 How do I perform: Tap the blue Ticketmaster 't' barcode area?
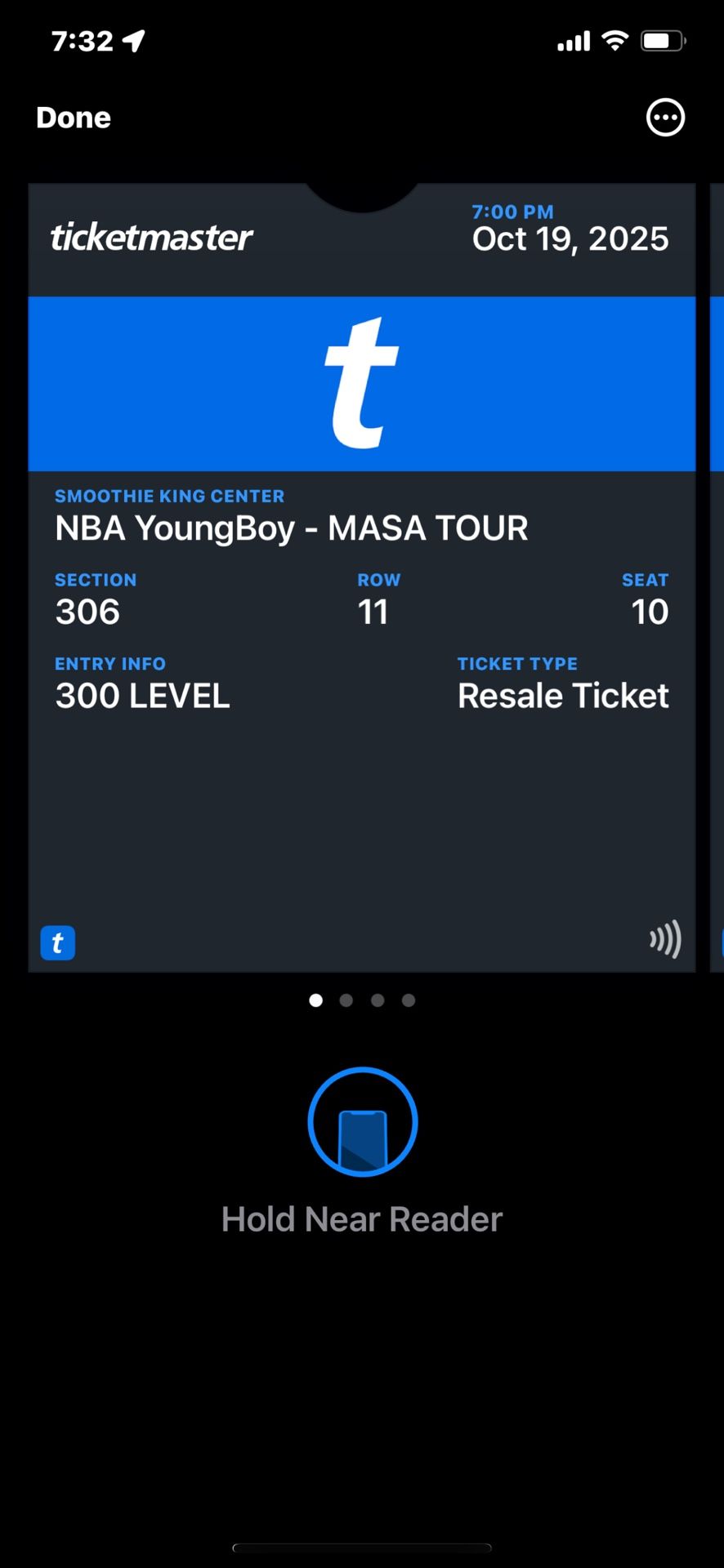coord(362,382)
